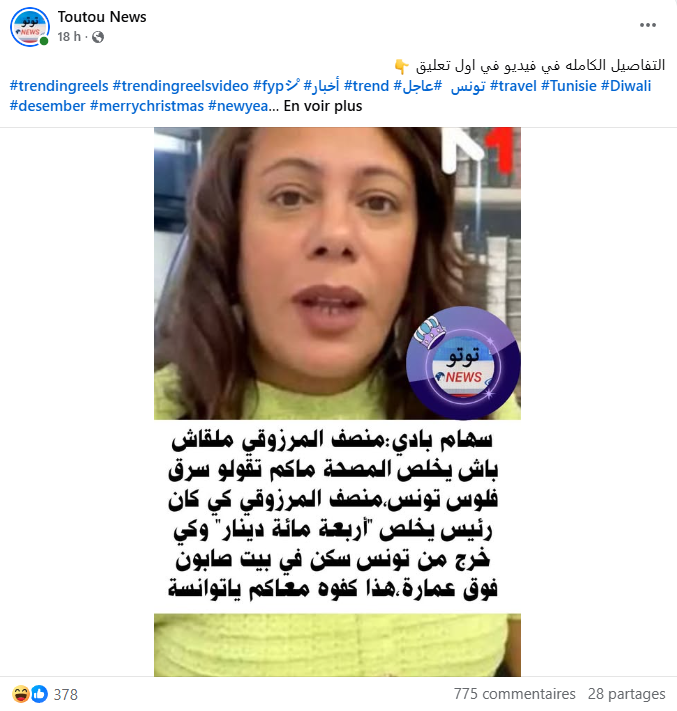
Task: Open the #trendingreels hashtag
Action: 58,86
